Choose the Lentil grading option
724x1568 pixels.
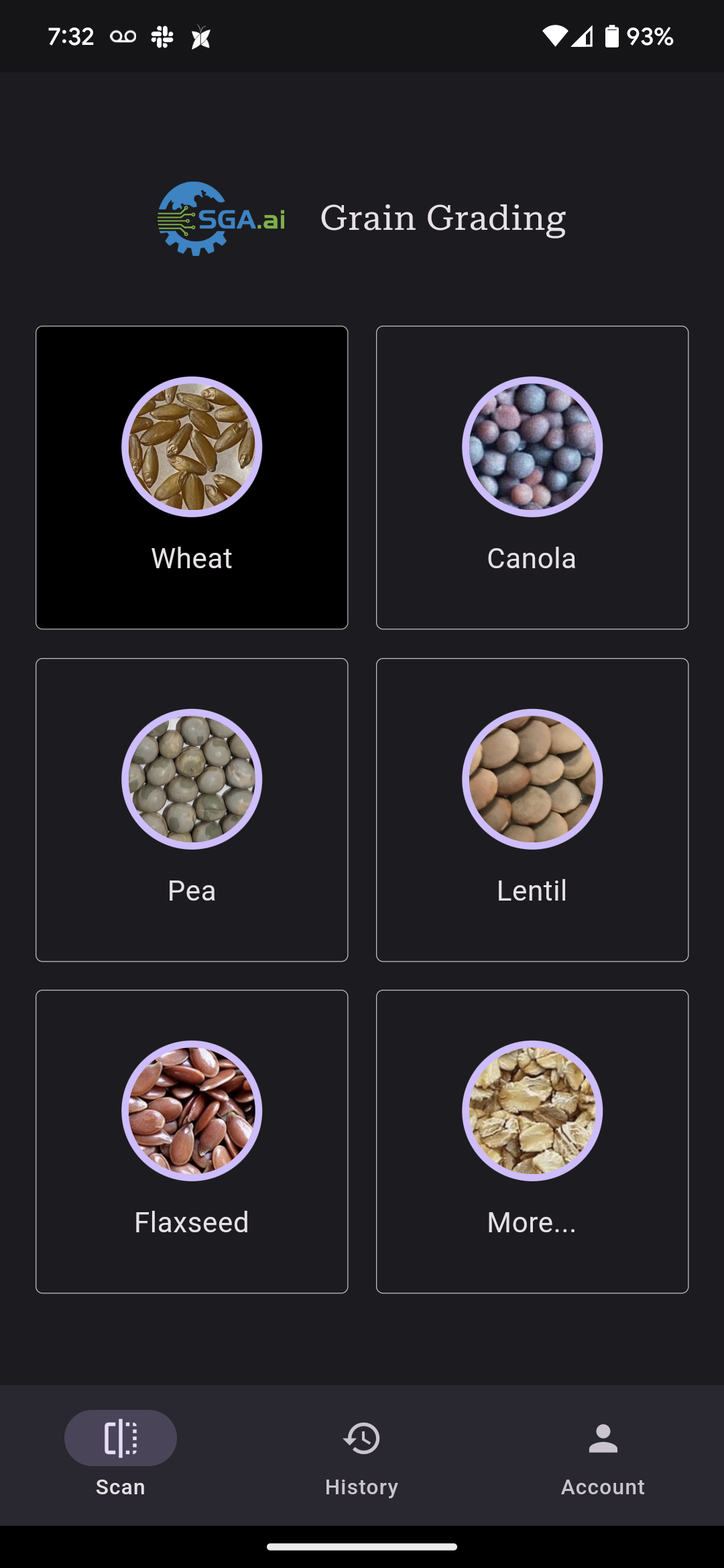(x=532, y=809)
